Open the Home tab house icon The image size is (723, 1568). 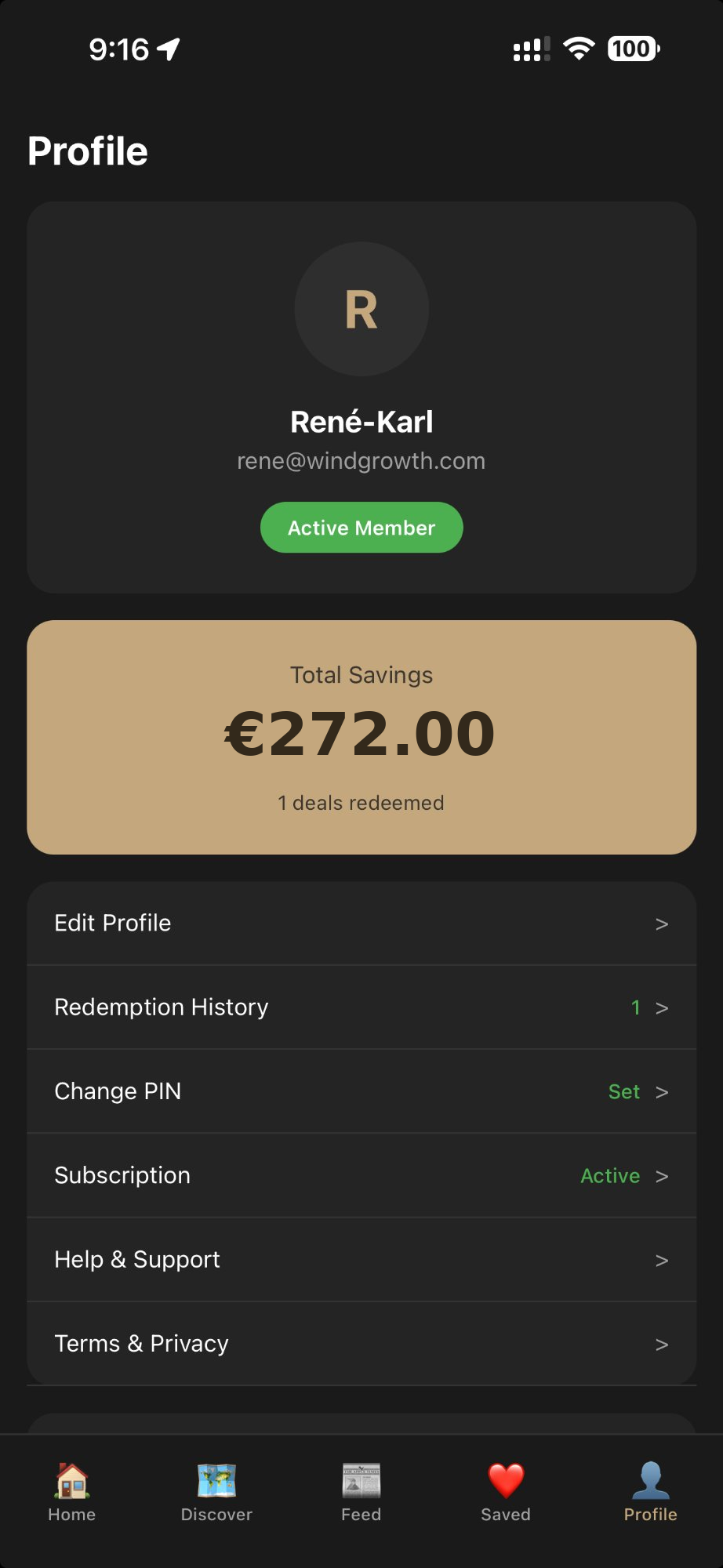[71, 1484]
